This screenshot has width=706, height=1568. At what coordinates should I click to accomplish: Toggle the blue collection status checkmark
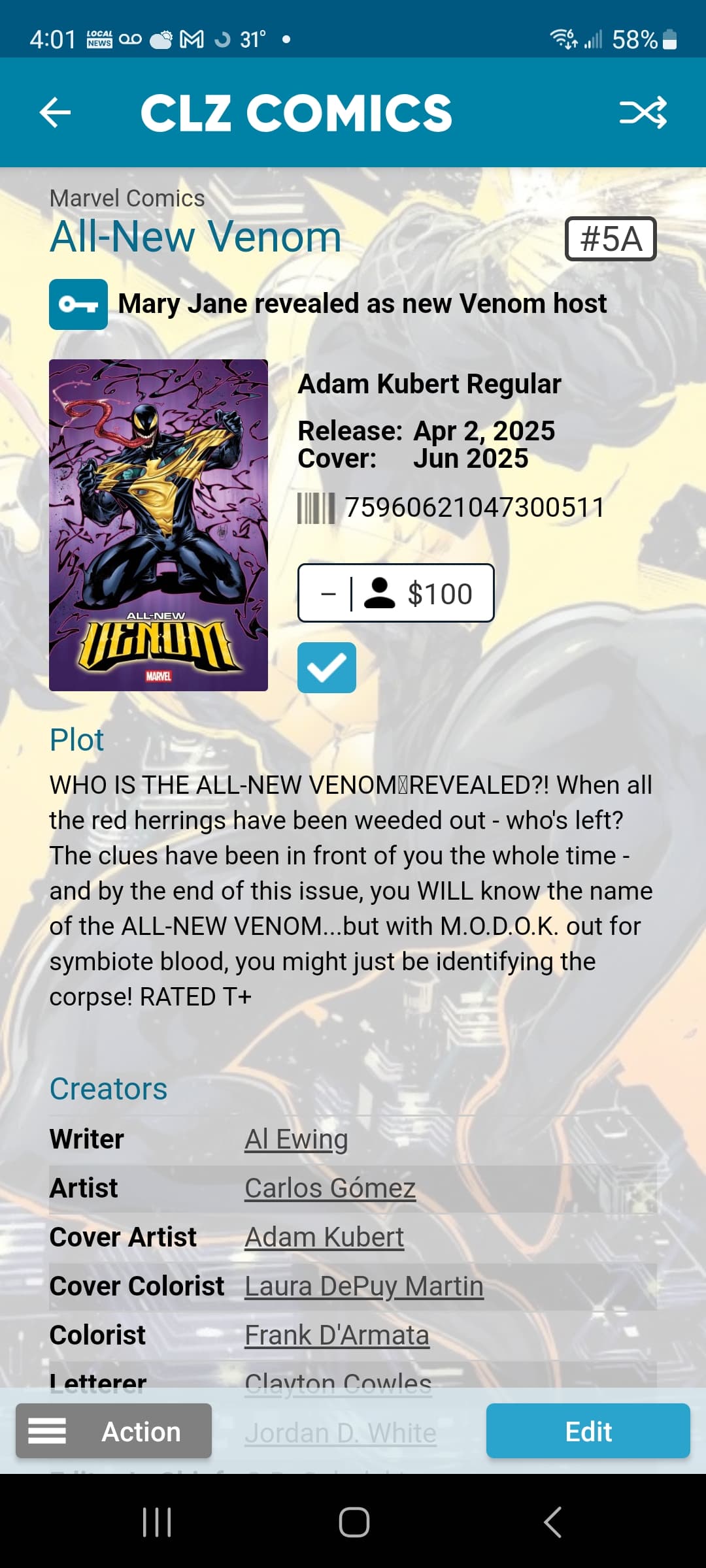click(x=327, y=668)
